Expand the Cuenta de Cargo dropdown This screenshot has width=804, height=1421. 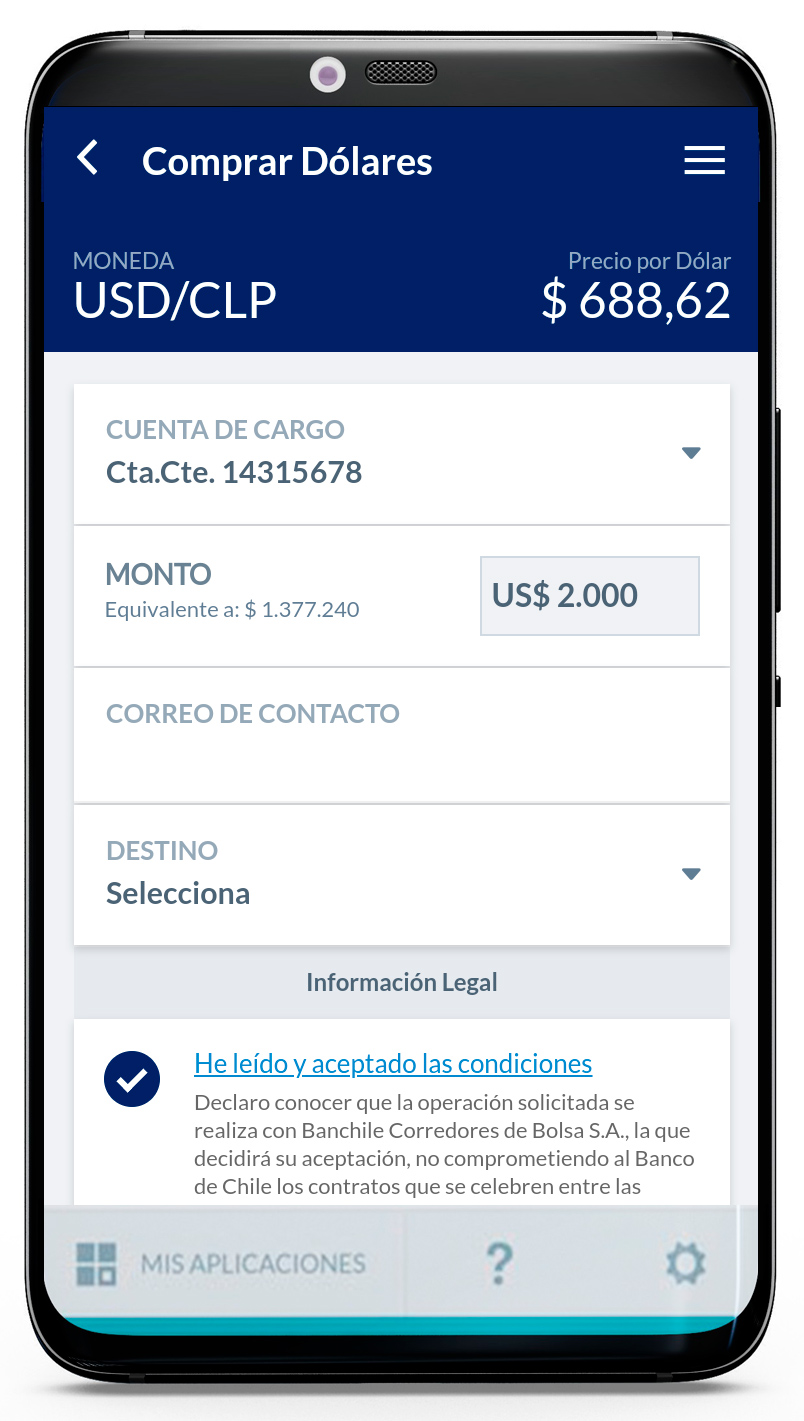(690, 453)
